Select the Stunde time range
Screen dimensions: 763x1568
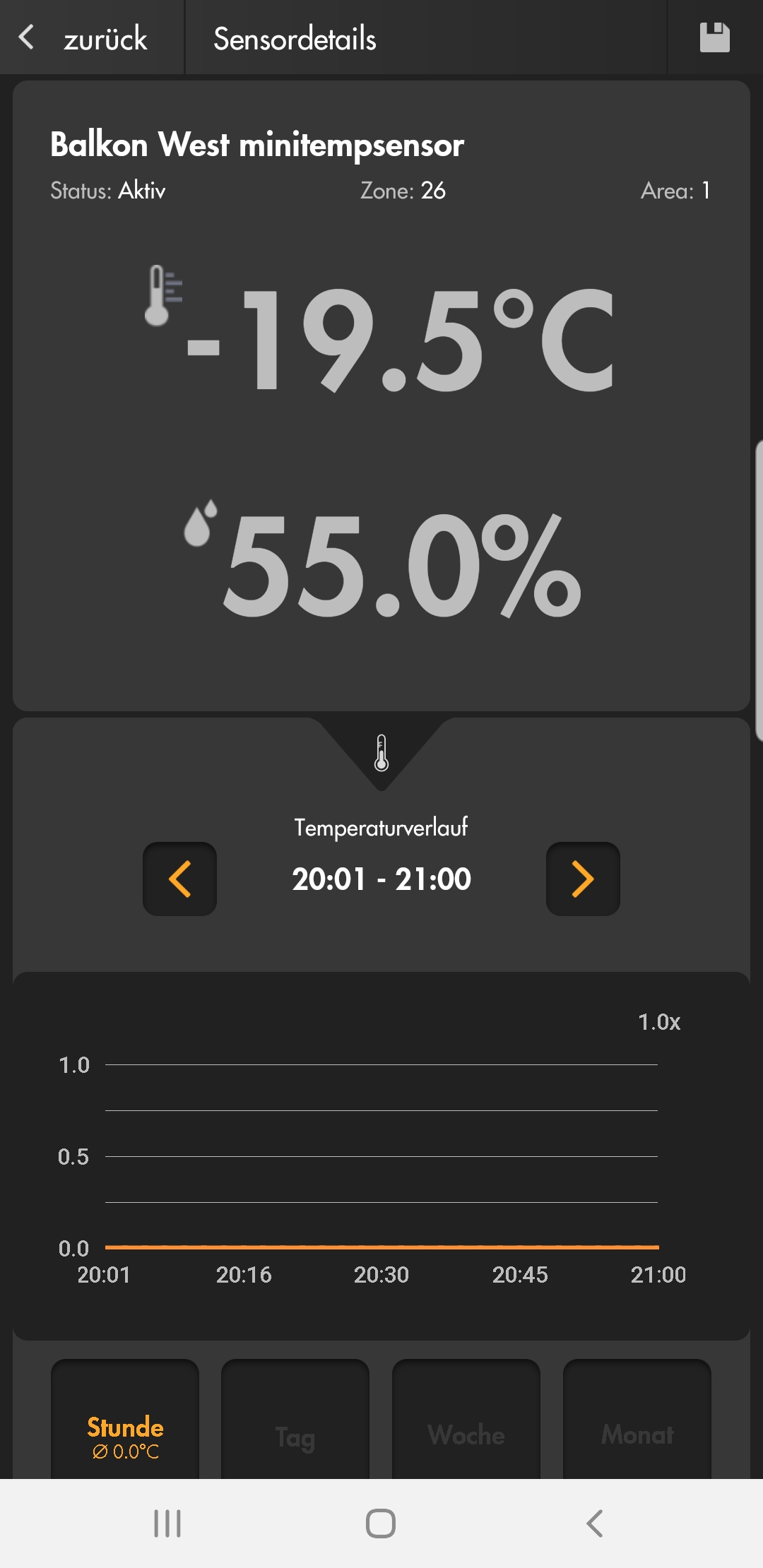click(125, 1434)
